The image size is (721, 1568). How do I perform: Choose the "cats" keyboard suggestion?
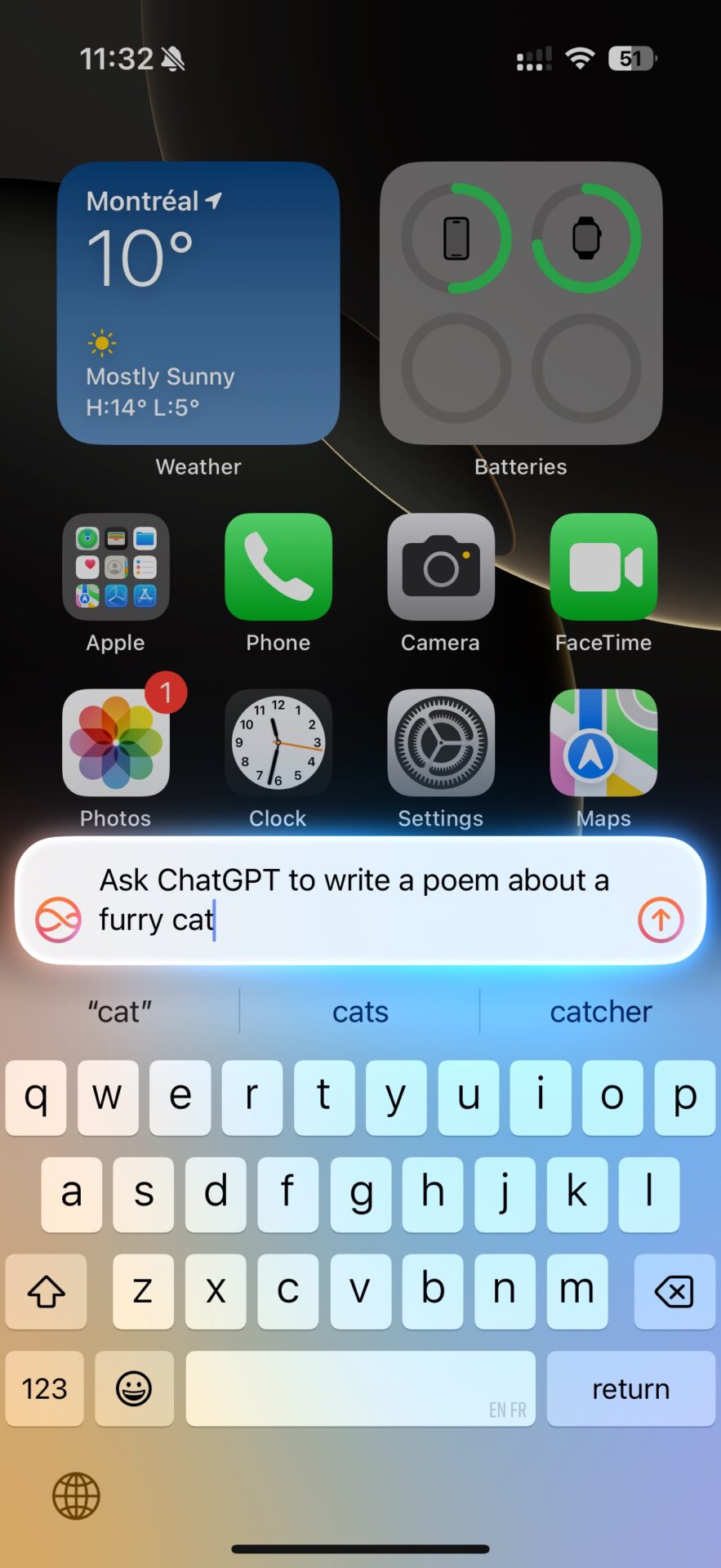click(x=360, y=1012)
